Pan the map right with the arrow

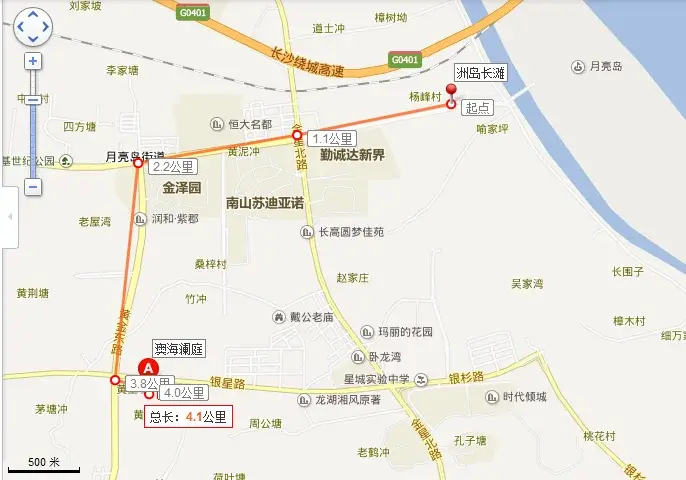[x=44, y=27]
